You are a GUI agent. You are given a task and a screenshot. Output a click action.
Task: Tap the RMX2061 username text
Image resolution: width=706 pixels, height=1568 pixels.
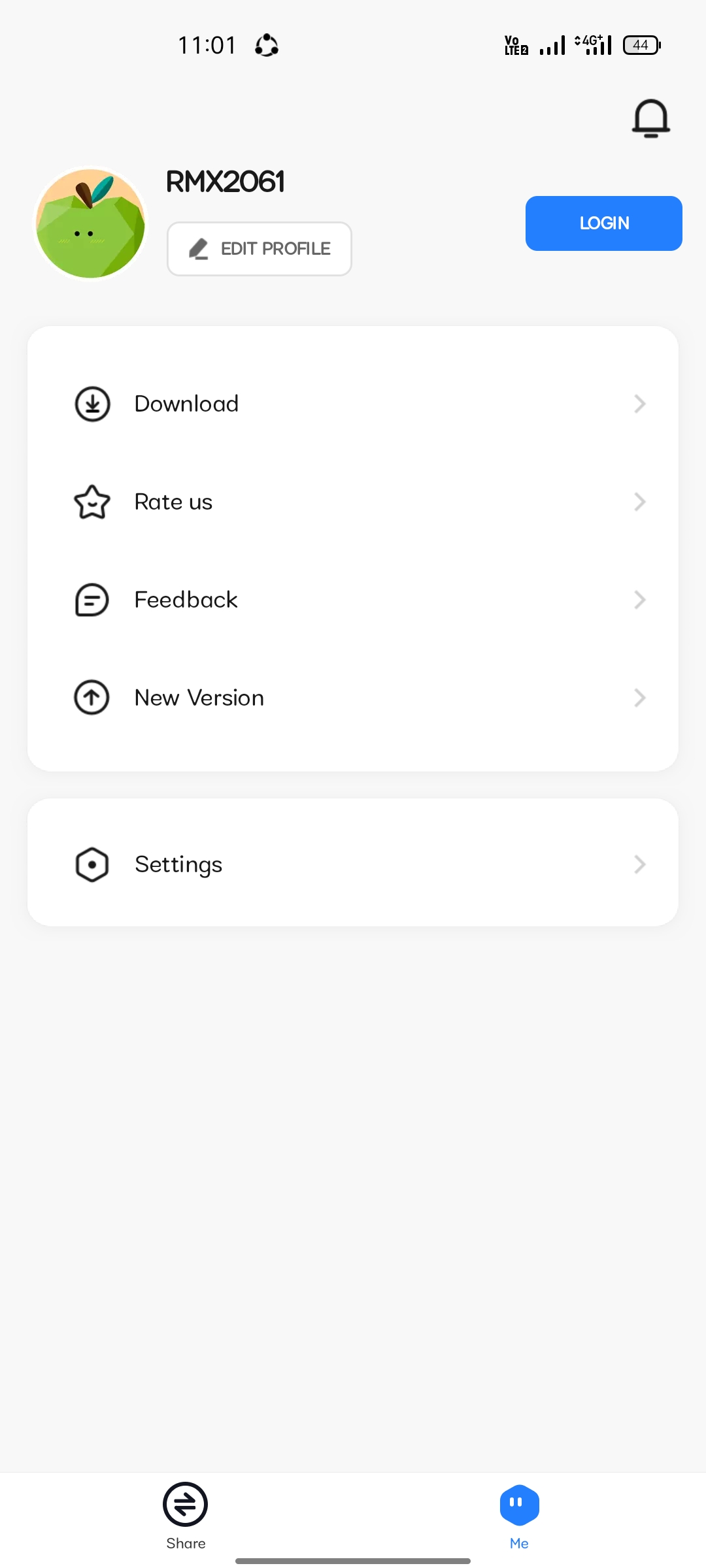[225, 182]
